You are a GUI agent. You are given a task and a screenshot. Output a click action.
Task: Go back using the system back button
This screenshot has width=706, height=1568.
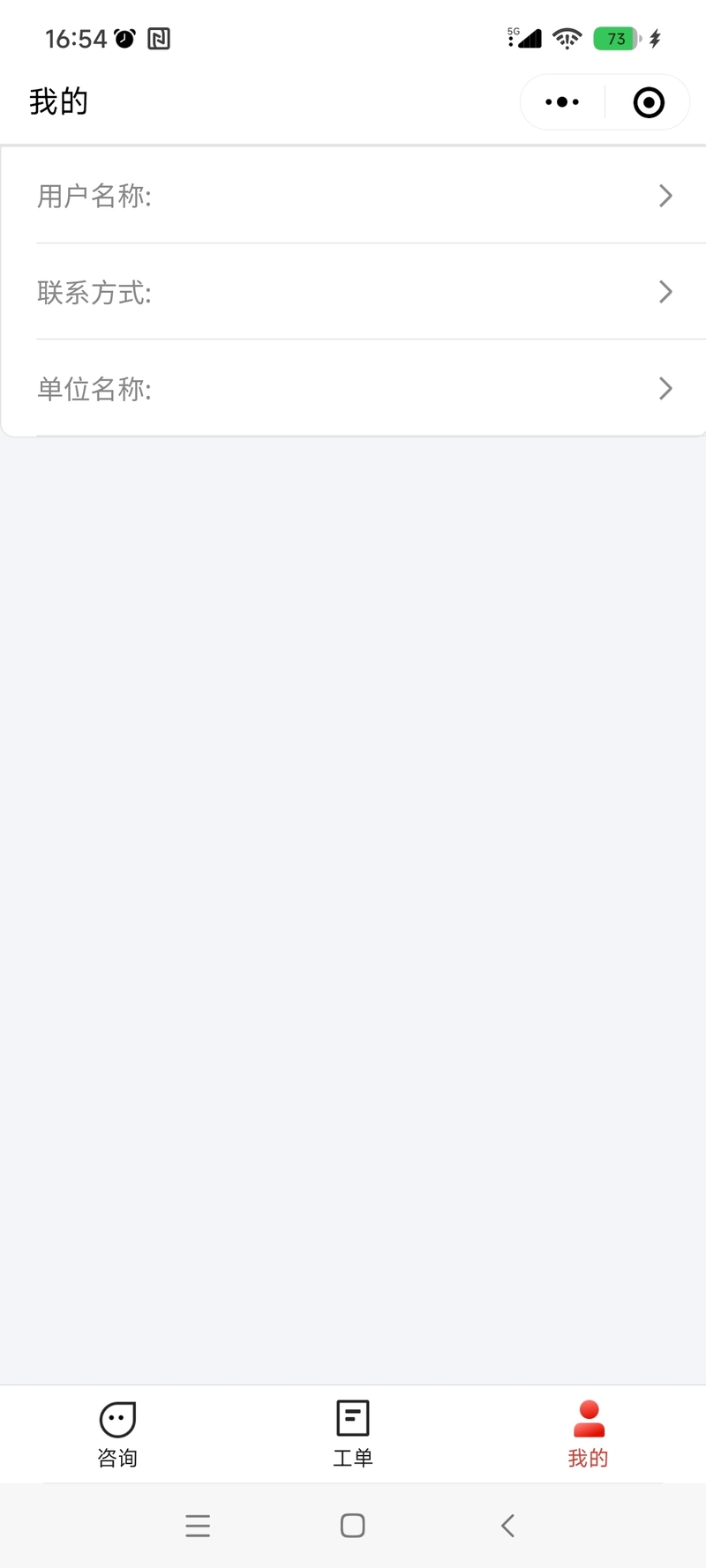507,1526
